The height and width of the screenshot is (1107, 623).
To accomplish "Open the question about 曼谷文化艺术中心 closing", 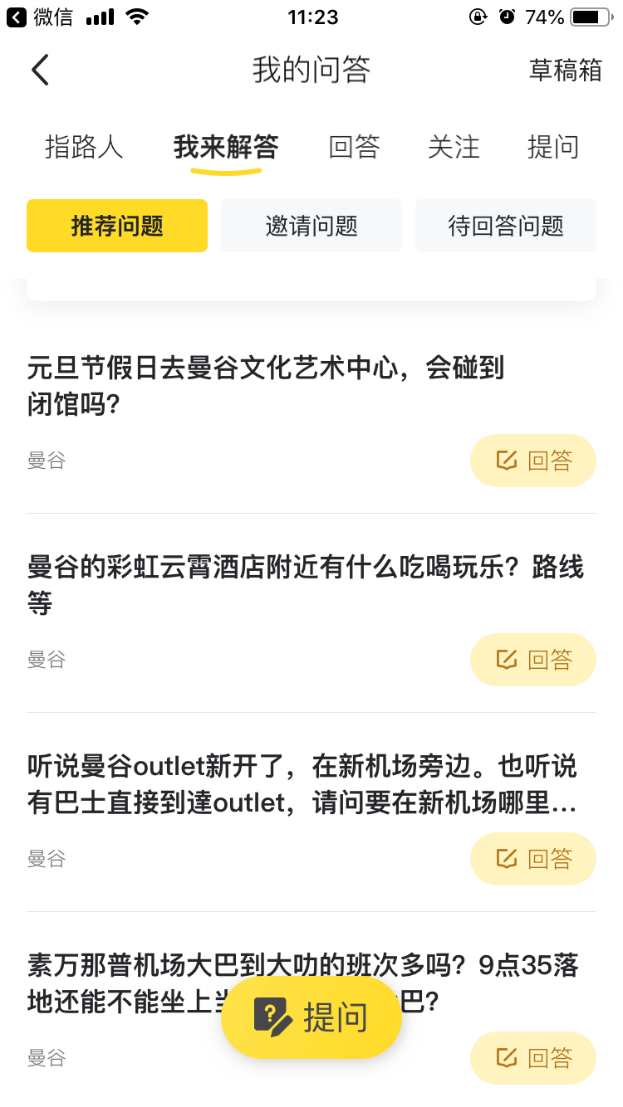I will [266, 386].
